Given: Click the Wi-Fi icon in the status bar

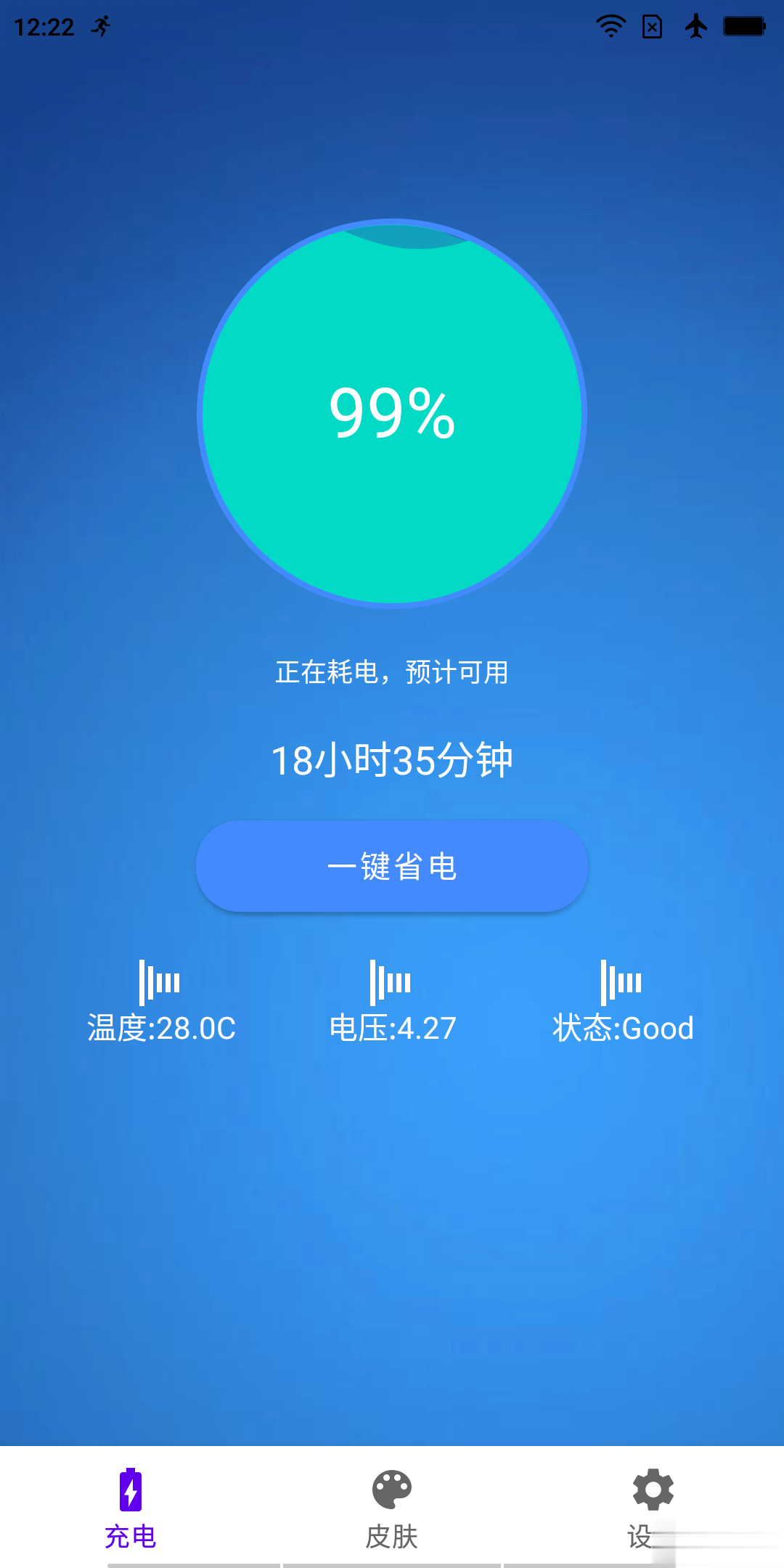Looking at the screenshot, I should tap(610, 26).
